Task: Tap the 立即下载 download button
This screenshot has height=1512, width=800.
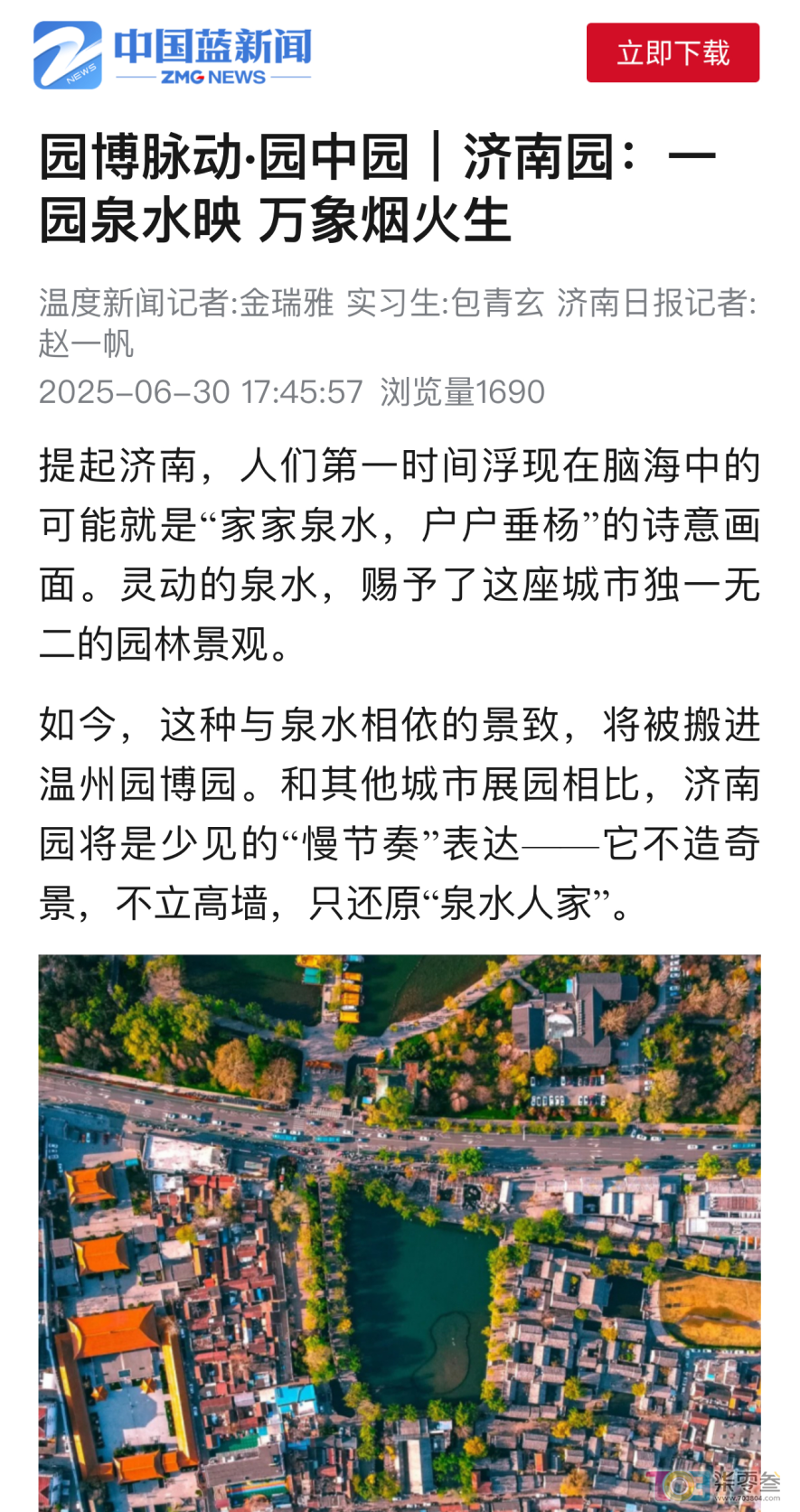Action: tap(672, 53)
